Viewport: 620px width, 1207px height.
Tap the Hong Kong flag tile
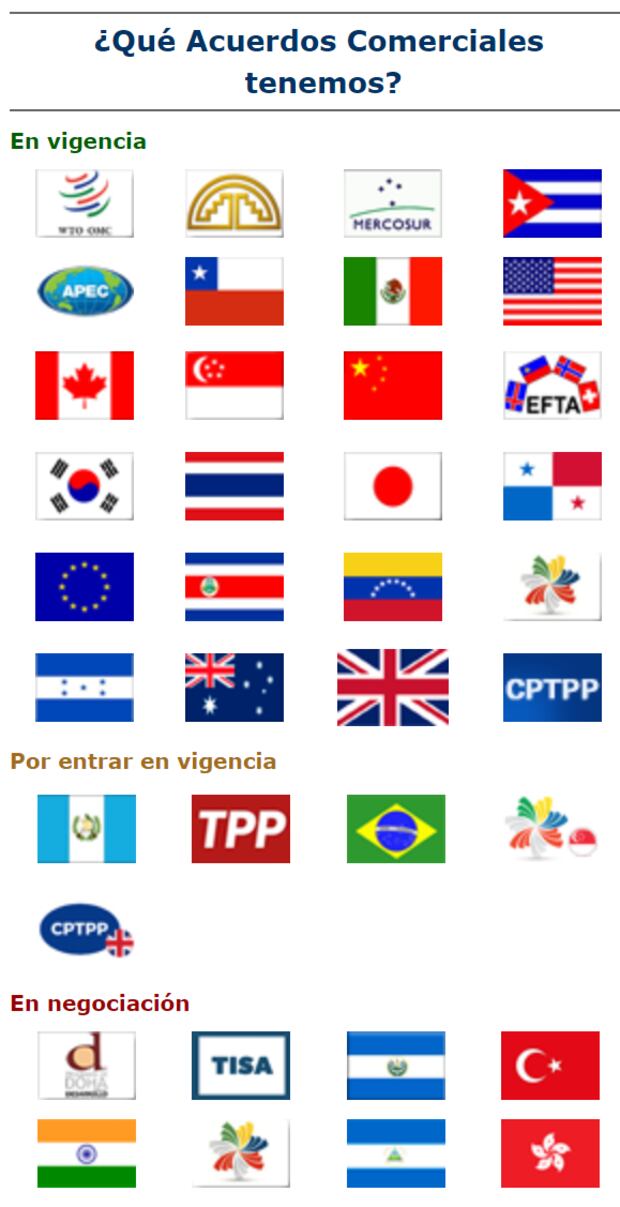(550, 1153)
